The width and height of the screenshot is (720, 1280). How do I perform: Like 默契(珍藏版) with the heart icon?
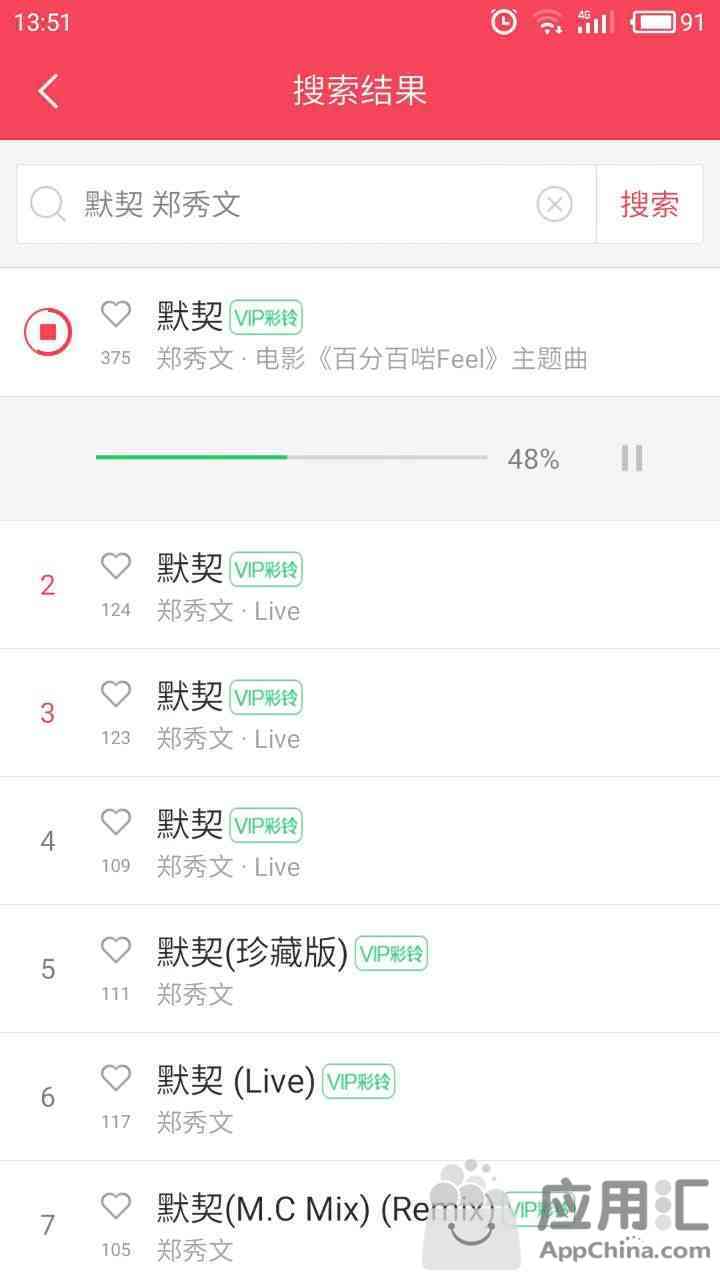[x=116, y=950]
